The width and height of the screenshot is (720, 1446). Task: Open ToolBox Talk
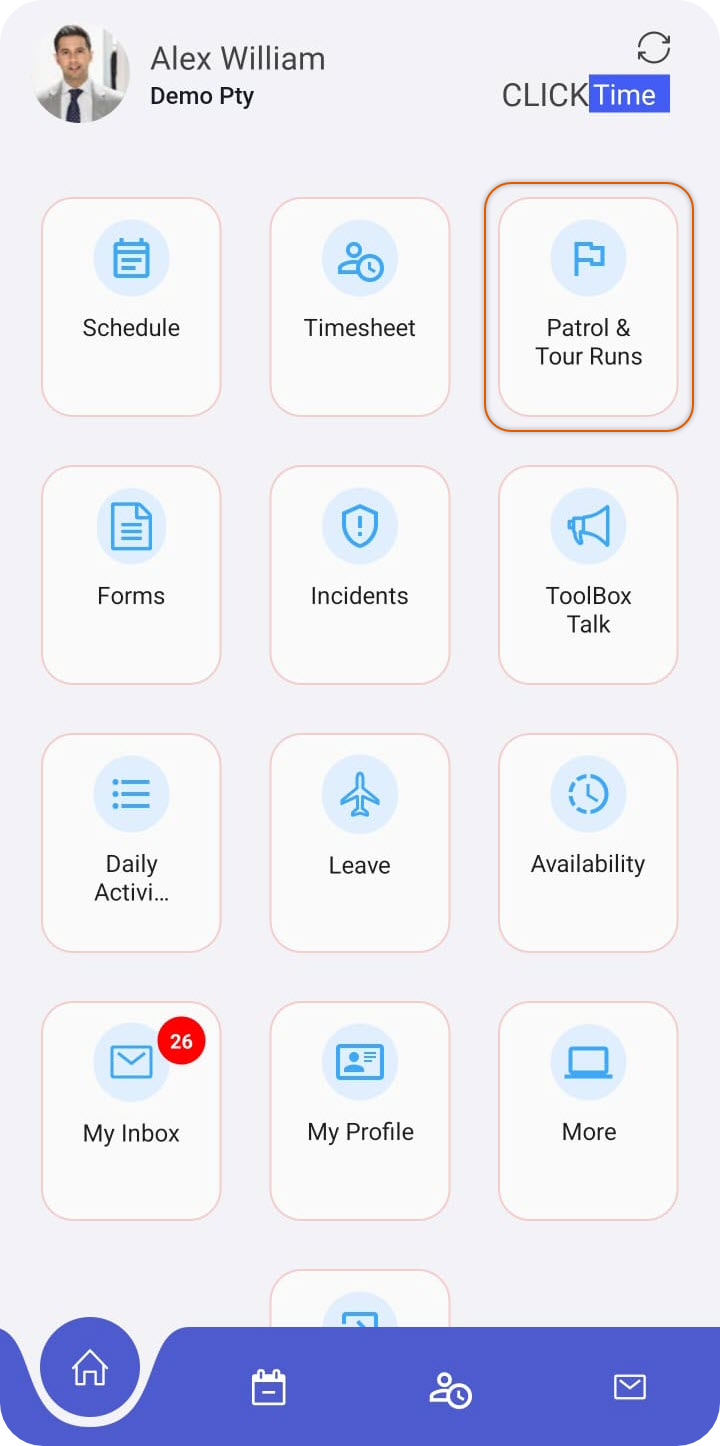[588, 574]
